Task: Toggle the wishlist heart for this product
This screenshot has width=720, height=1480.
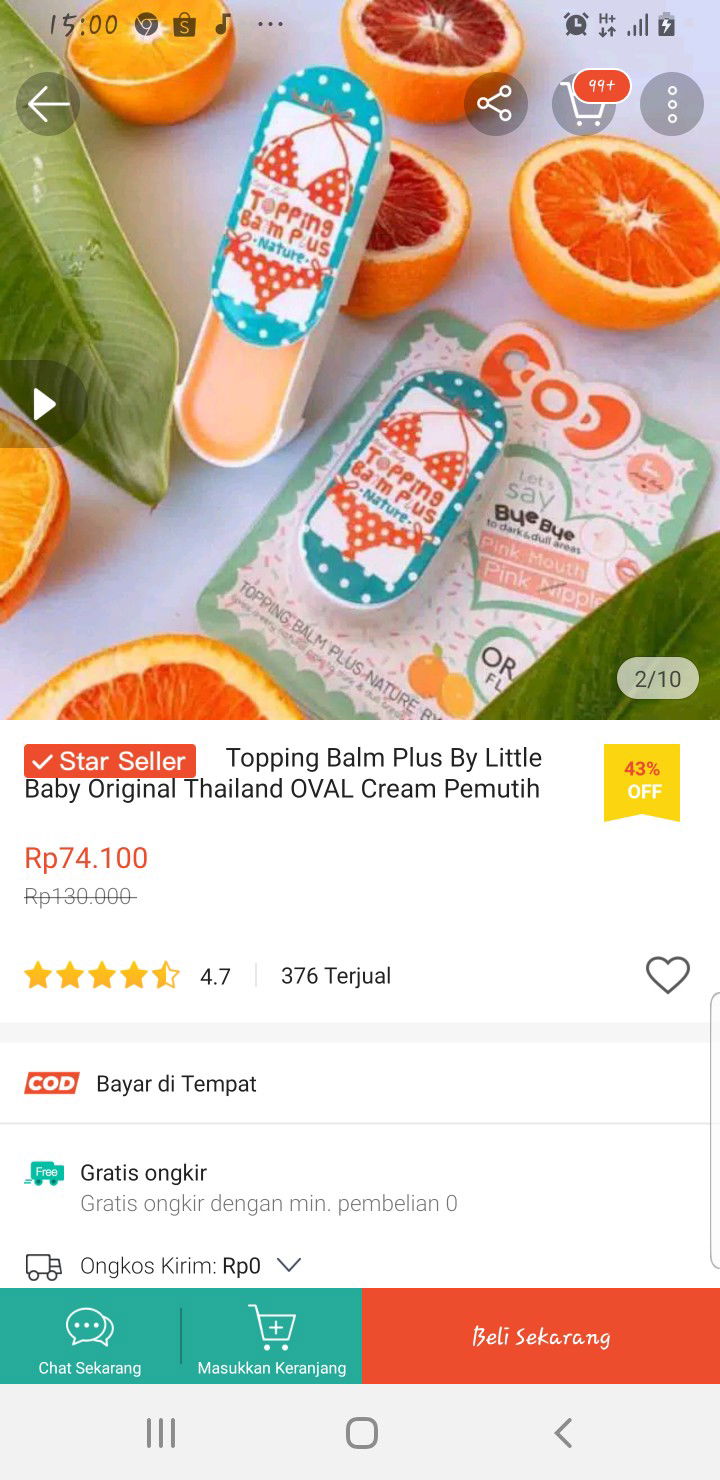Action: point(668,975)
